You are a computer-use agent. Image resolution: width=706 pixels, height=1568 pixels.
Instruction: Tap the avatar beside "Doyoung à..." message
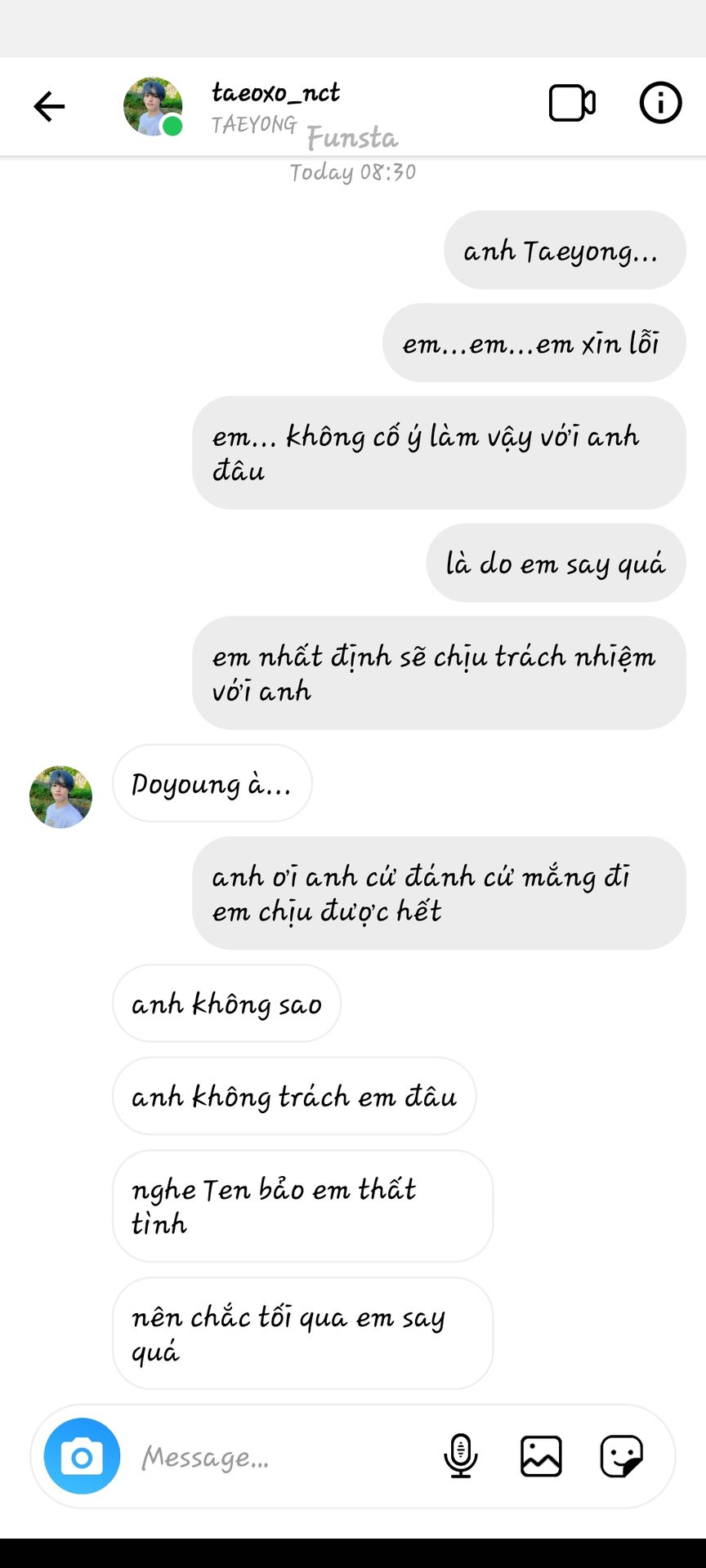[x=60, y=797]
